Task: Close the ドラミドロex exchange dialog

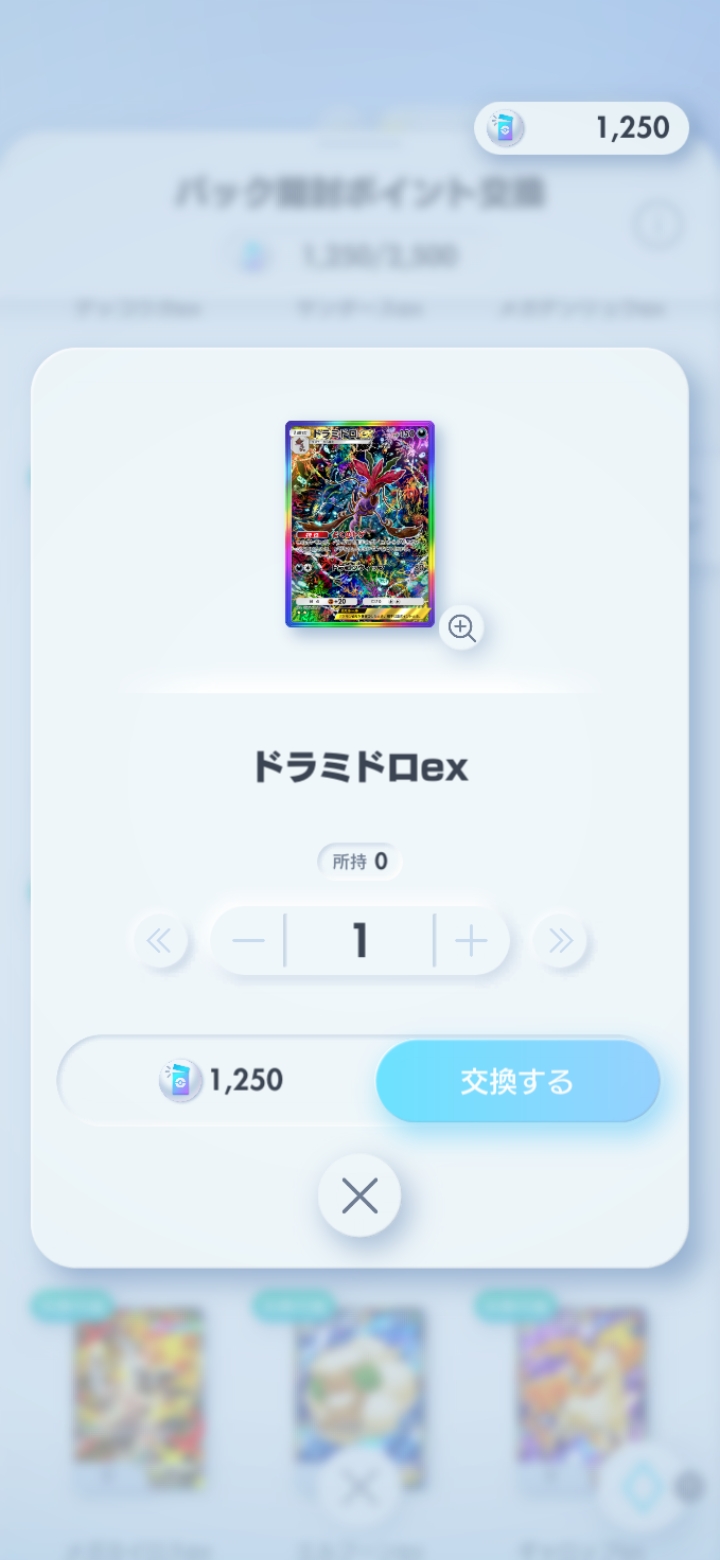Action: pyautogui.click(x=359, y=1195)
